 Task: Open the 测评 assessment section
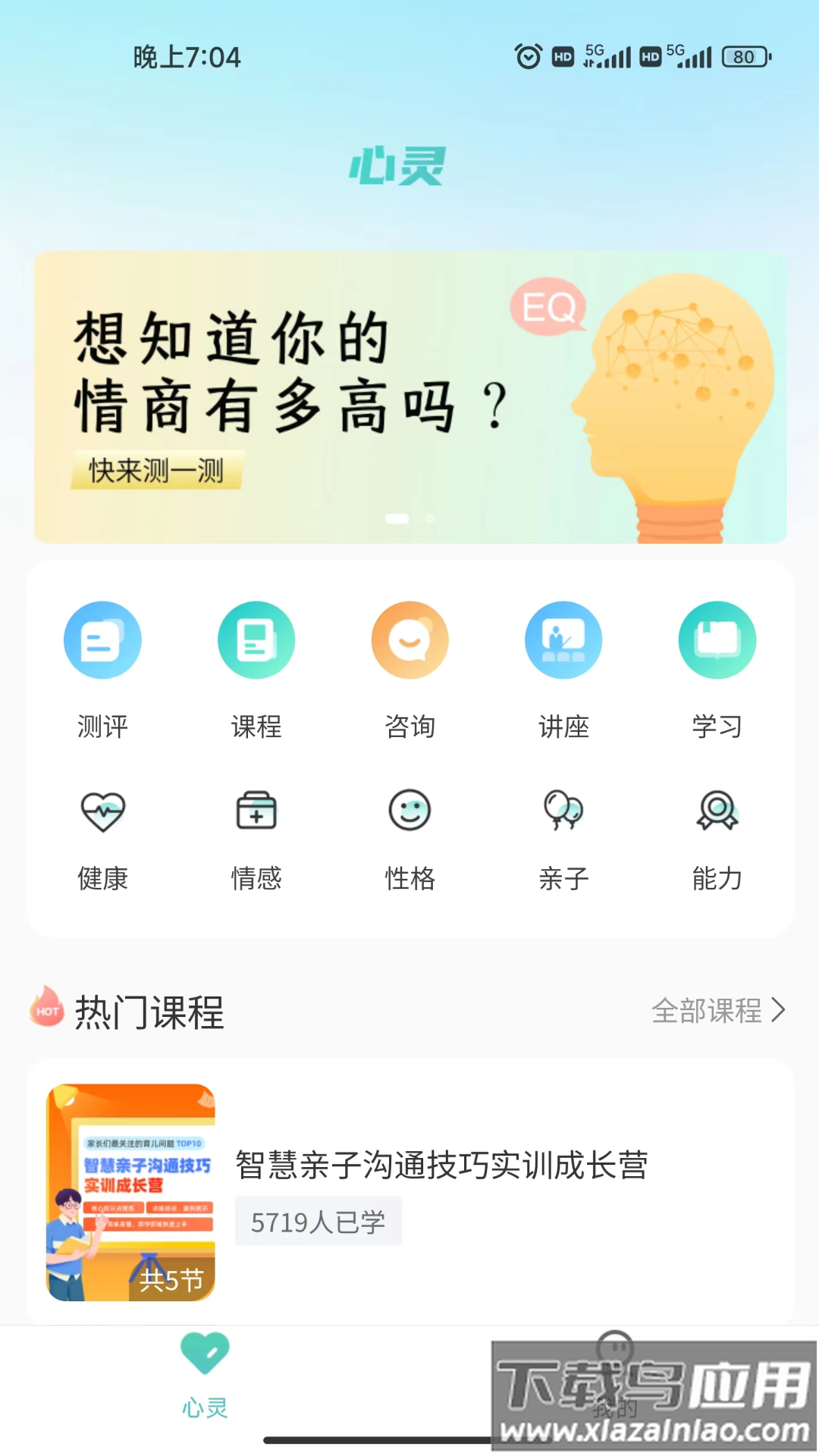click(102, 641)
